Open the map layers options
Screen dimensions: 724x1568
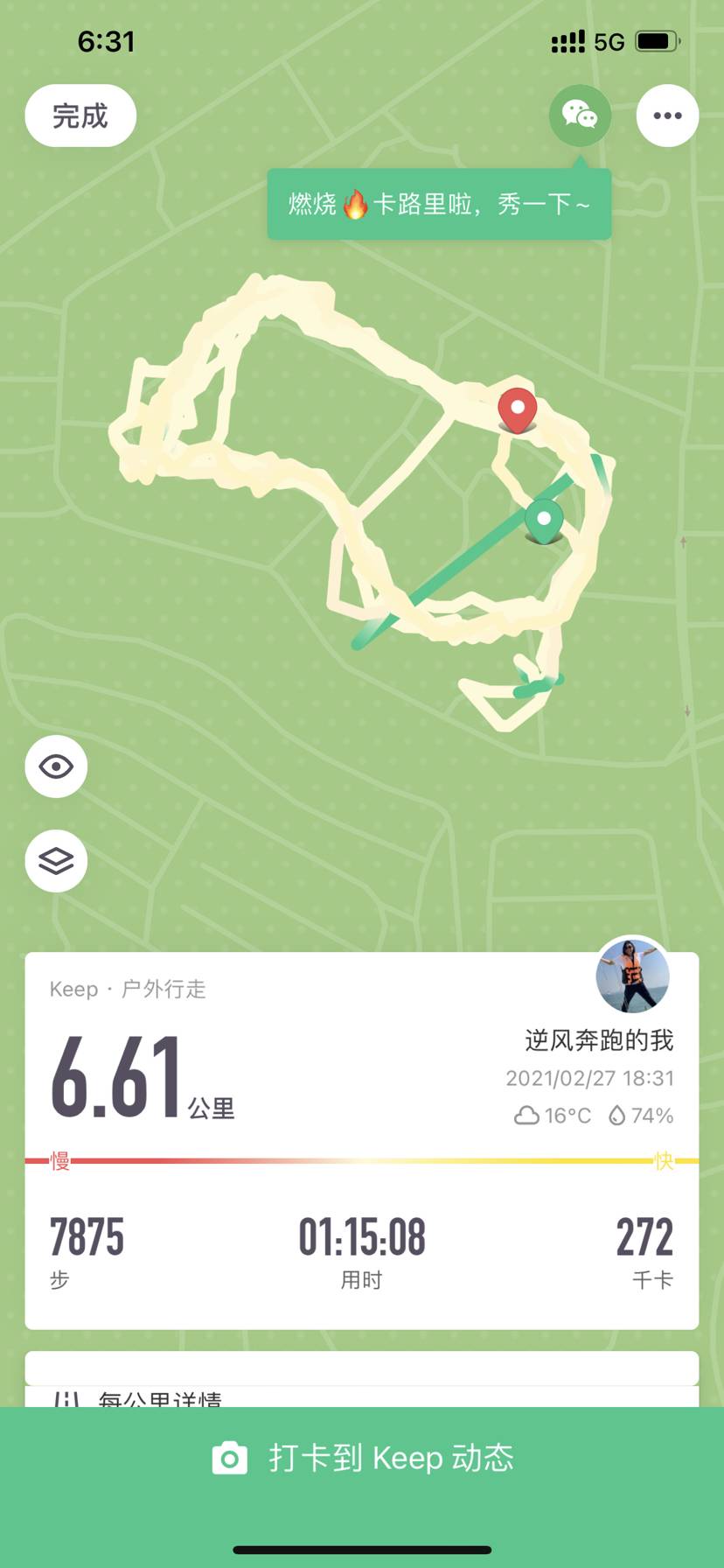(x=56, y=861)
